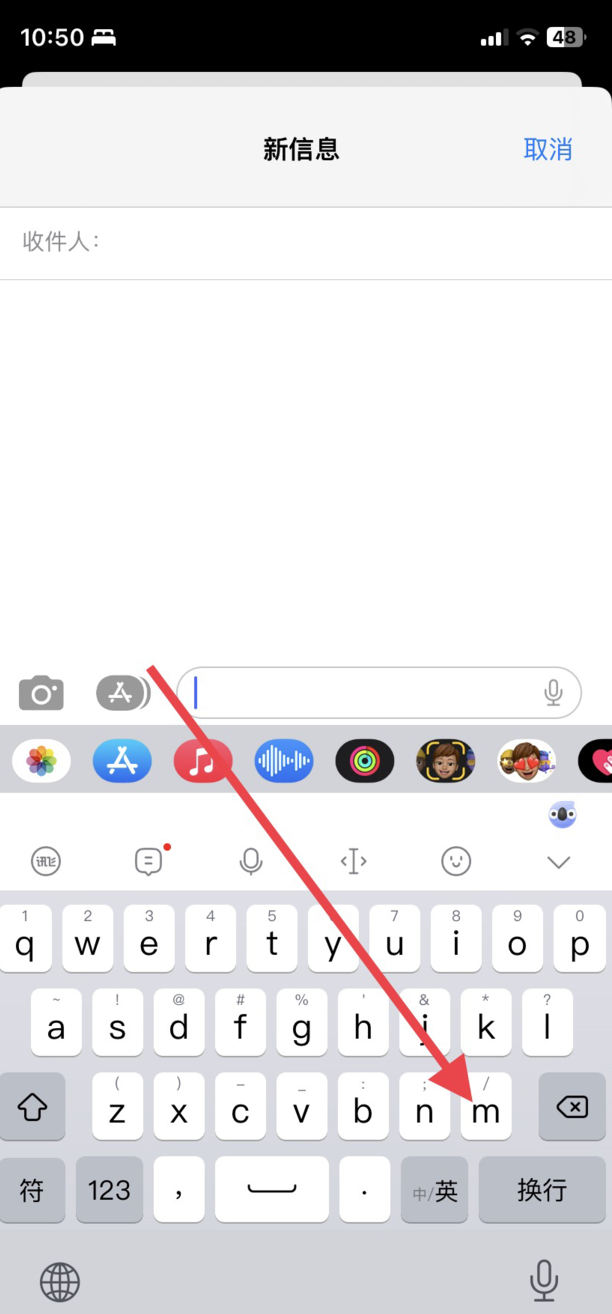
Task: Open Music in the app strip
Action: click(203, 762)
